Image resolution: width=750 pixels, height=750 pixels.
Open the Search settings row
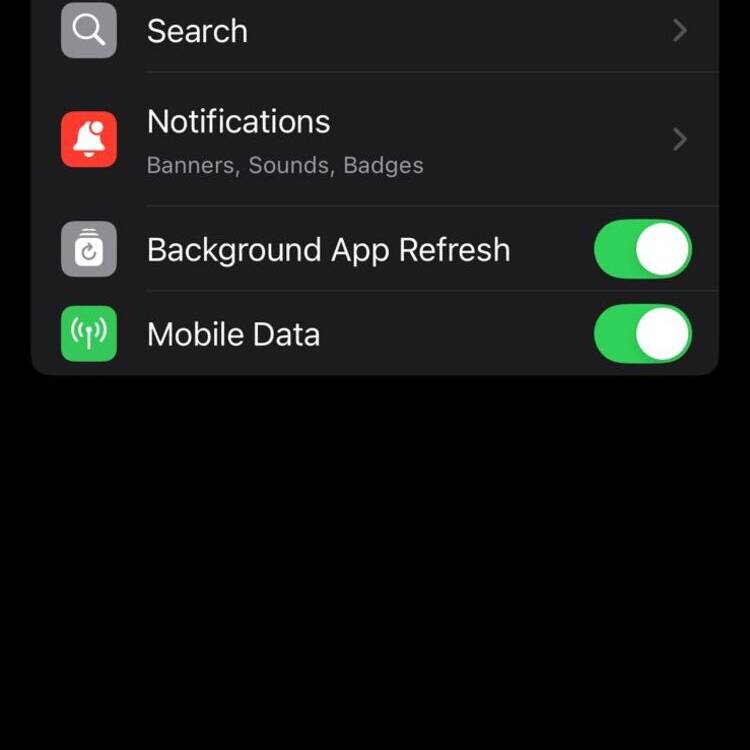coord(380,32)
